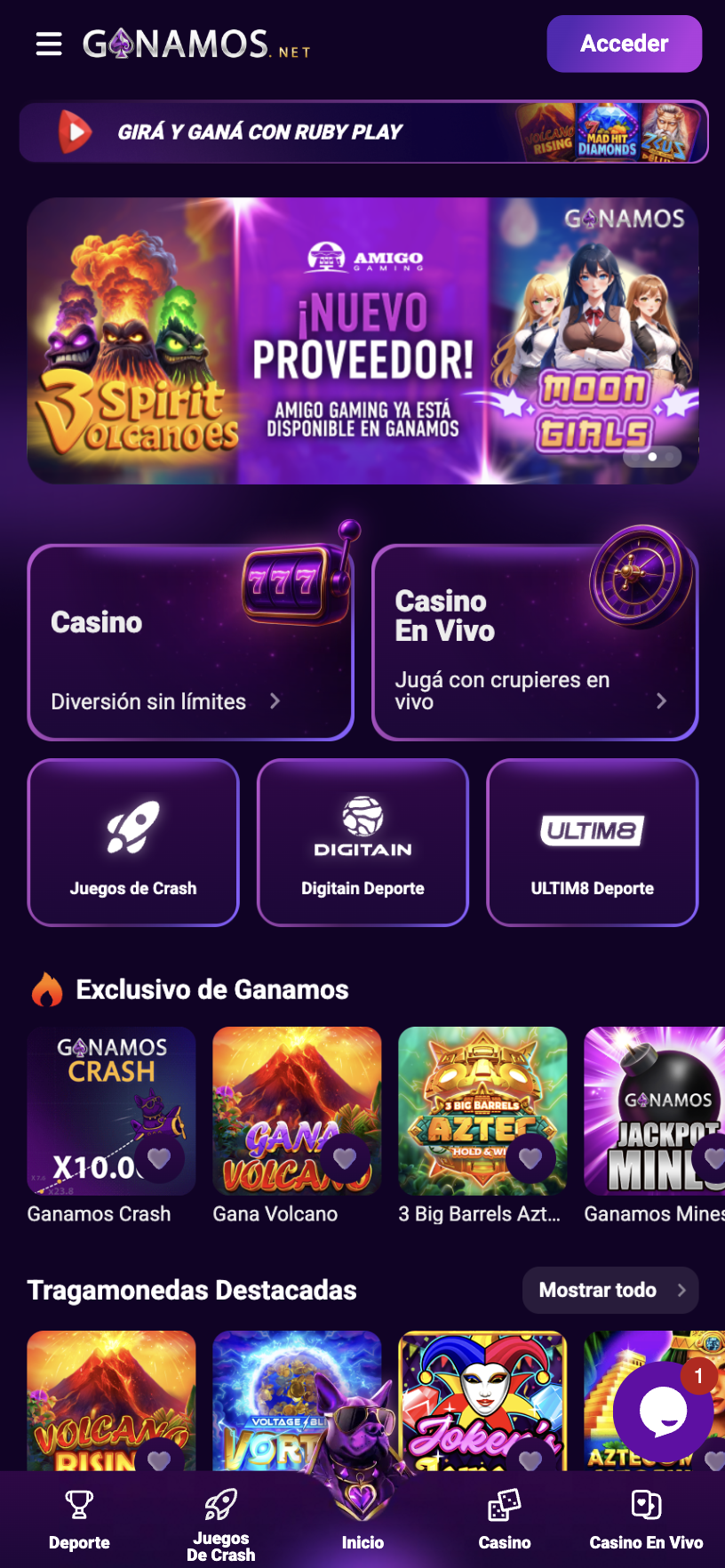Viewport: 725px width, 1568px height.
Task: Like the Ganamos Crash game
Action: (159, 1157)
